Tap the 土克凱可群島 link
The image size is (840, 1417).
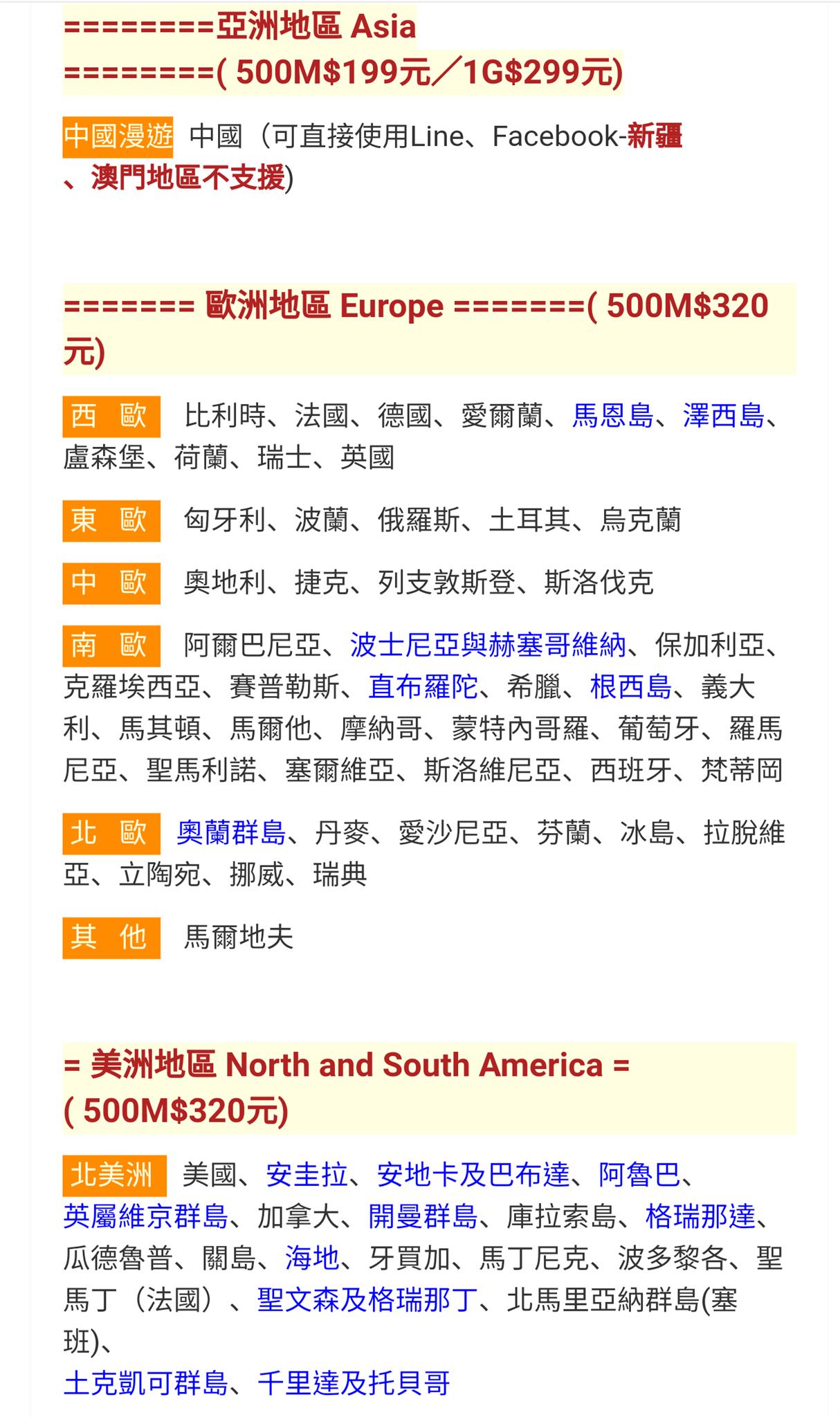point(146,1383)
